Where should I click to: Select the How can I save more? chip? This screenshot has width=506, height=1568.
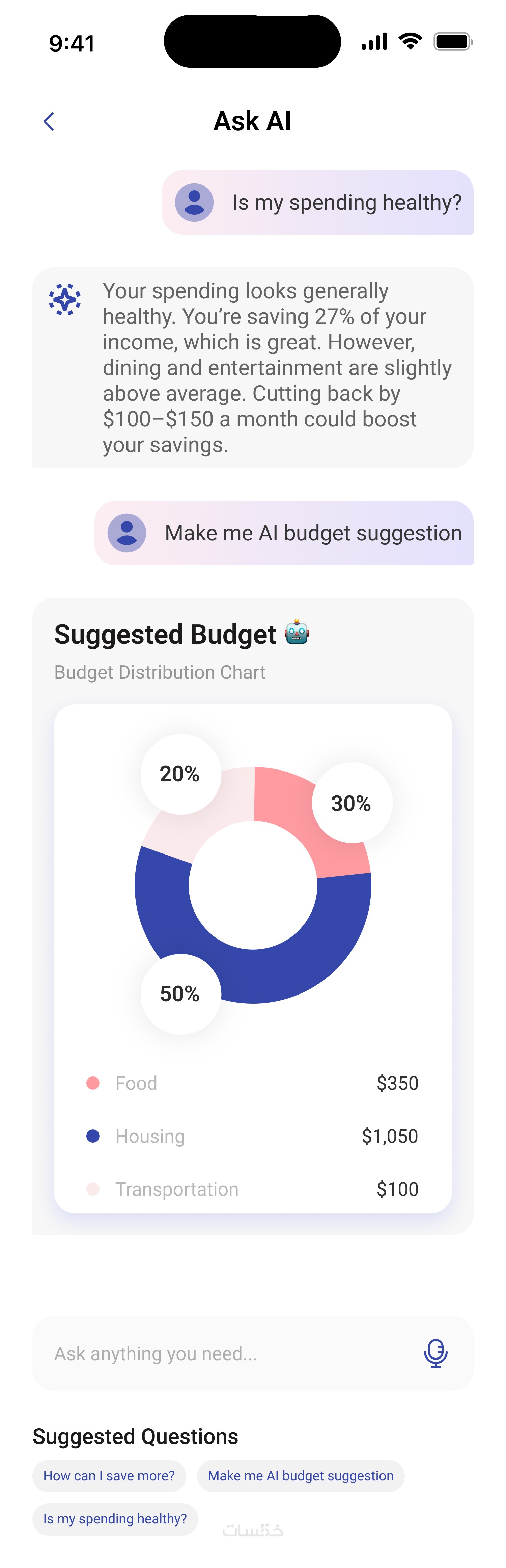point(109,1476)
